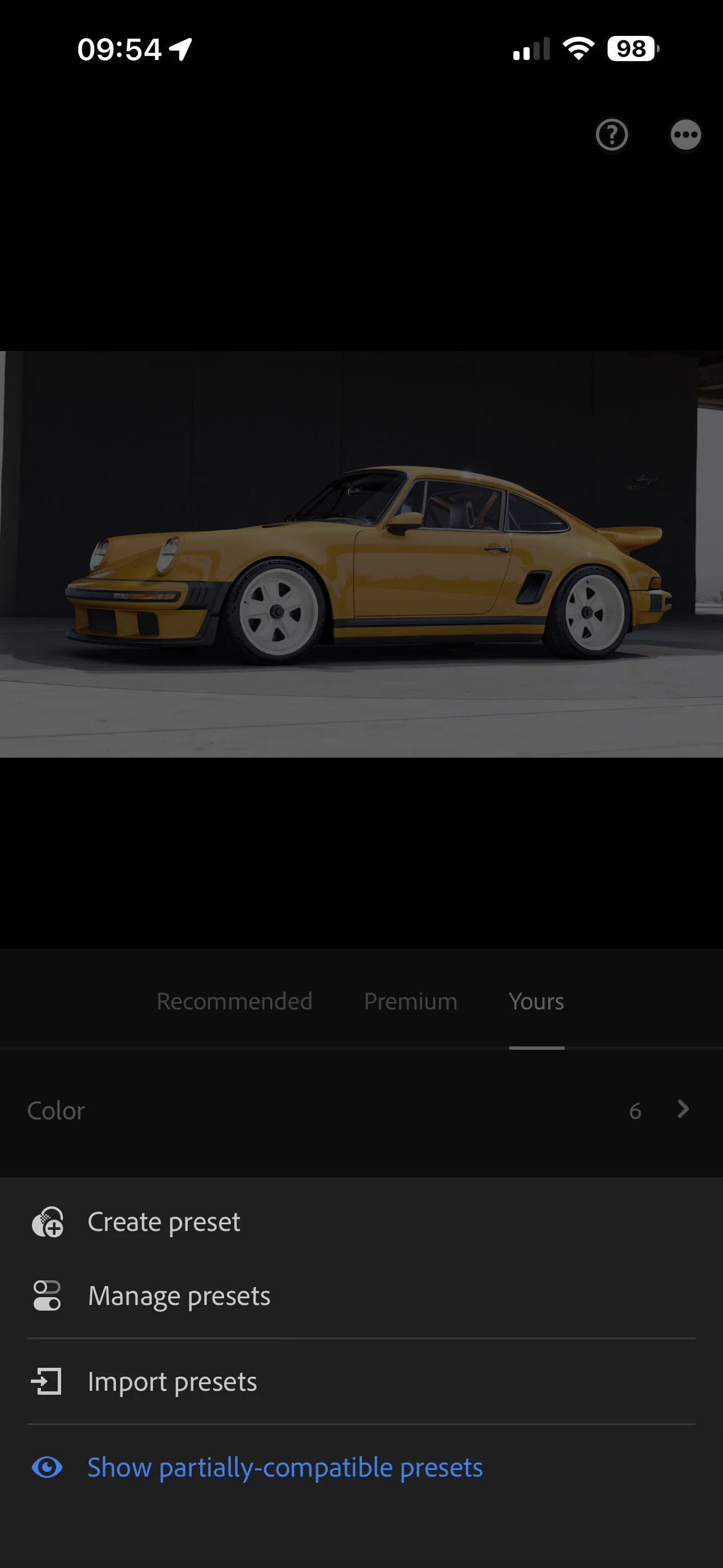Open the three-dot overflow menu
The width and height of the screenshot is (723, 1568).
(x=685, y=135)
